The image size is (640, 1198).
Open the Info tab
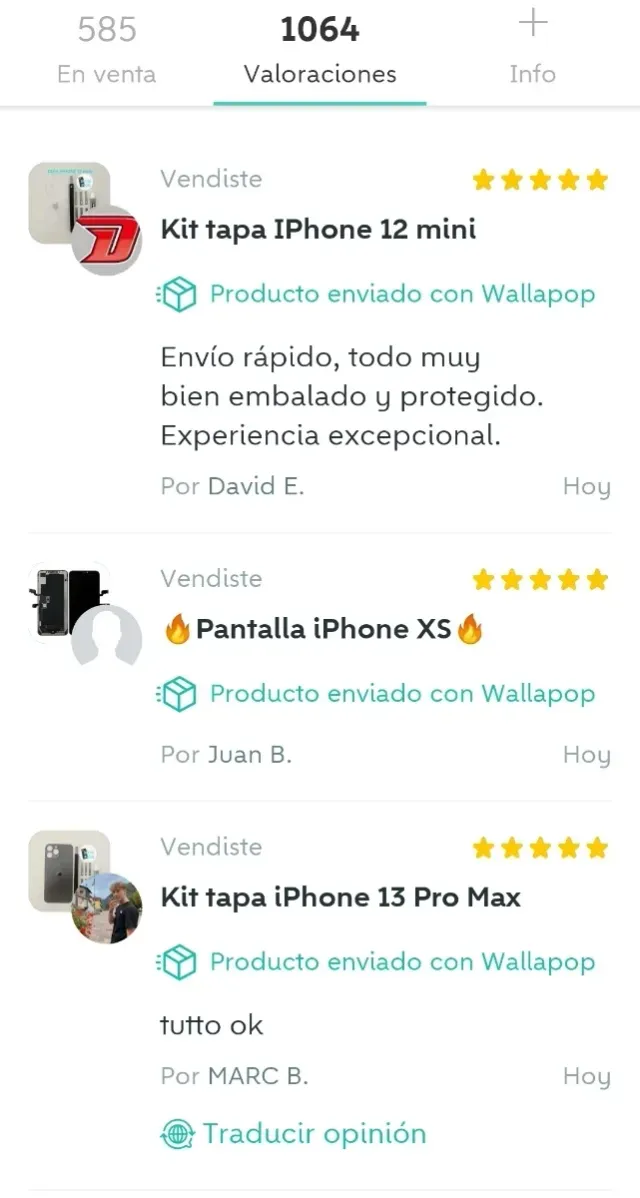click(532, 52)
